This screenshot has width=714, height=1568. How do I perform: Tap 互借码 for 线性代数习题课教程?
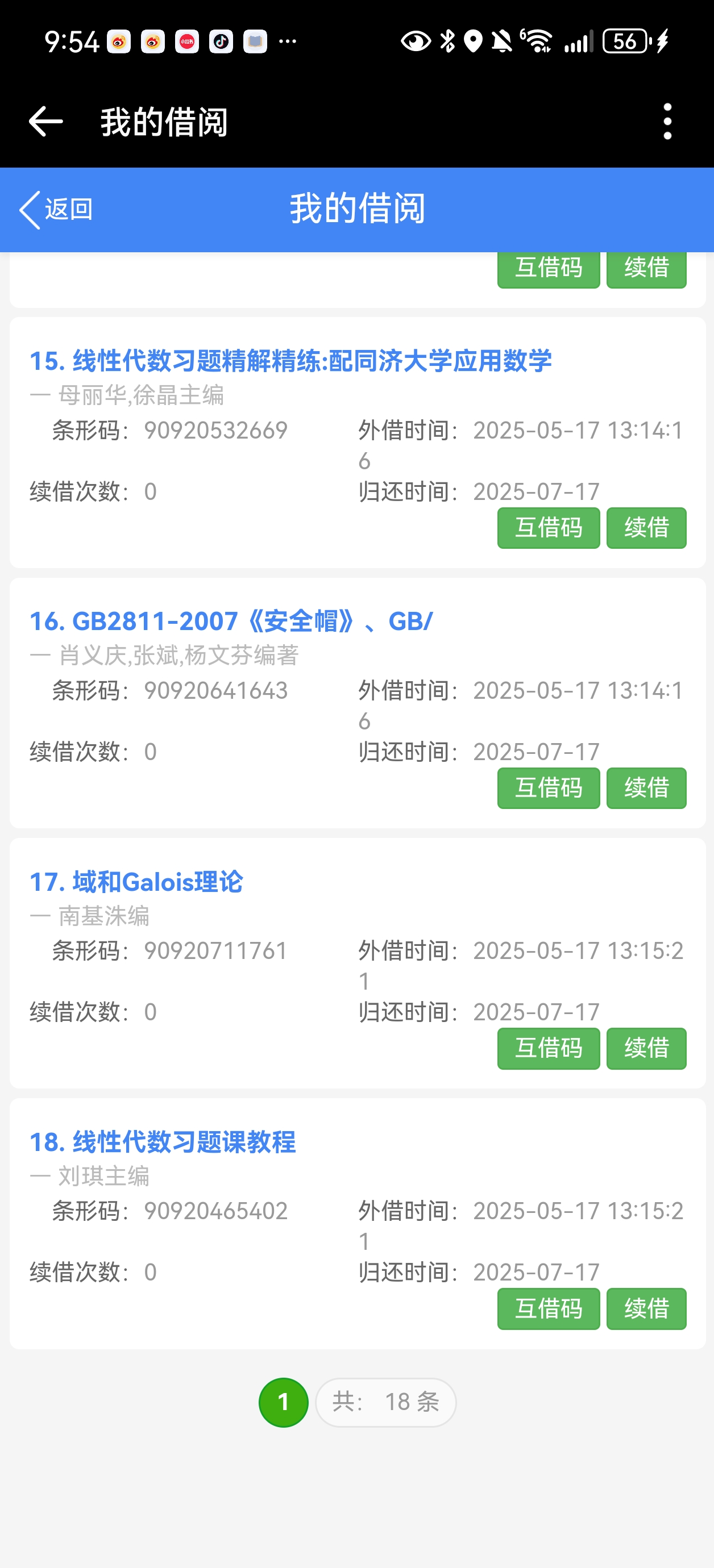click(x=549, y=1309)
